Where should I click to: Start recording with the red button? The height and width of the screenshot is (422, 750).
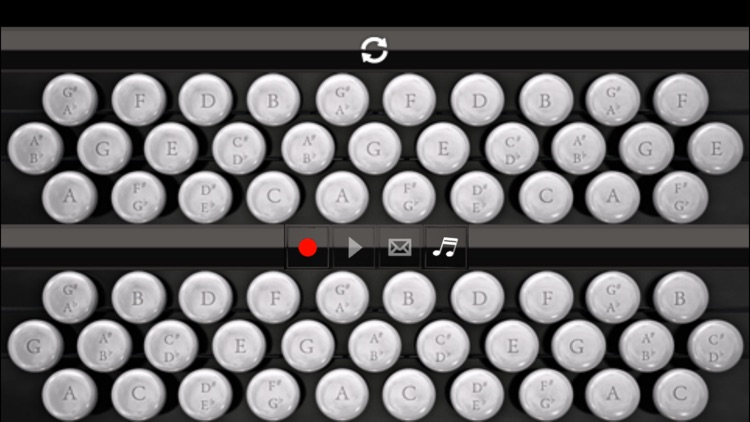point(308,247)
